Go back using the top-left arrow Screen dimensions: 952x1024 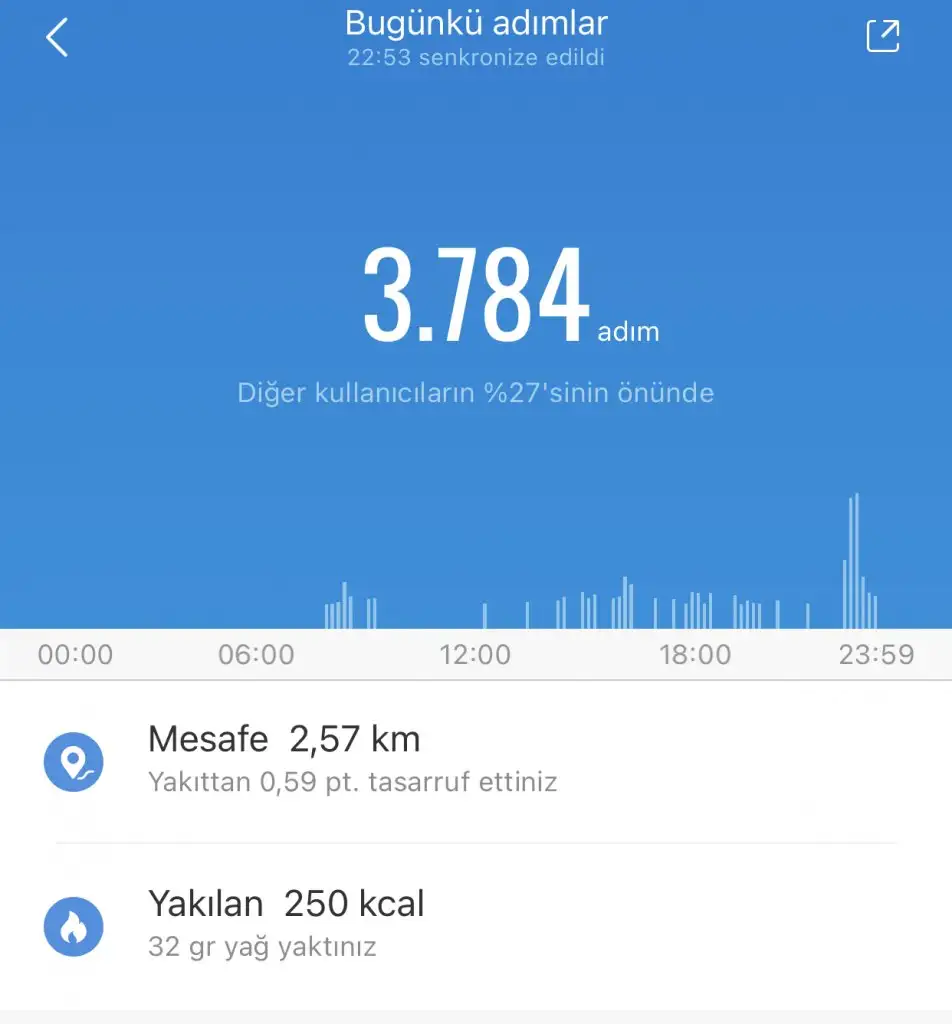pyautogui.click(x=57, y=37)
